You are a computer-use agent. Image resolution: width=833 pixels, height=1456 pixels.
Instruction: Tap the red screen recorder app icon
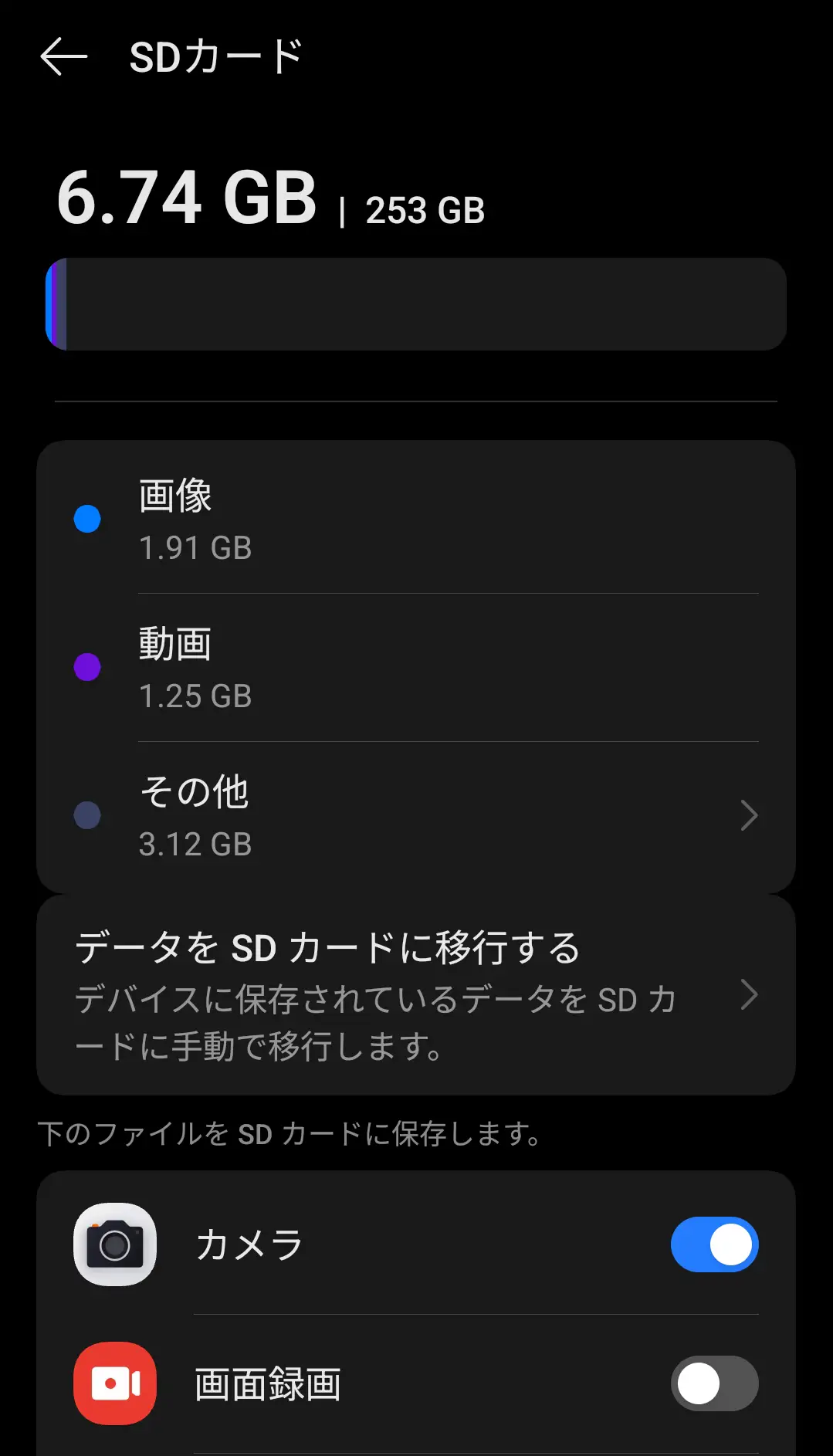pyautogui.click(x=114, y=1383)
